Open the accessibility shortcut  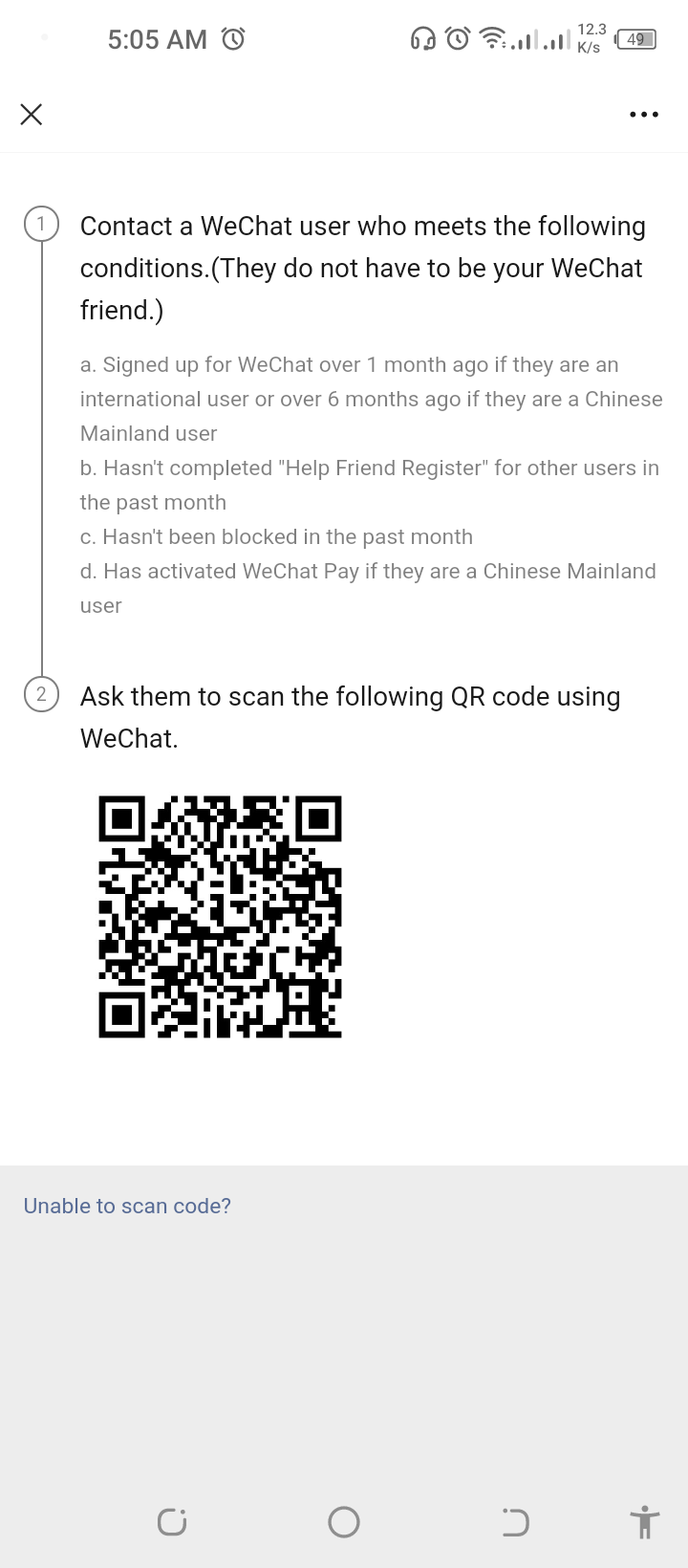point(645,1521)
